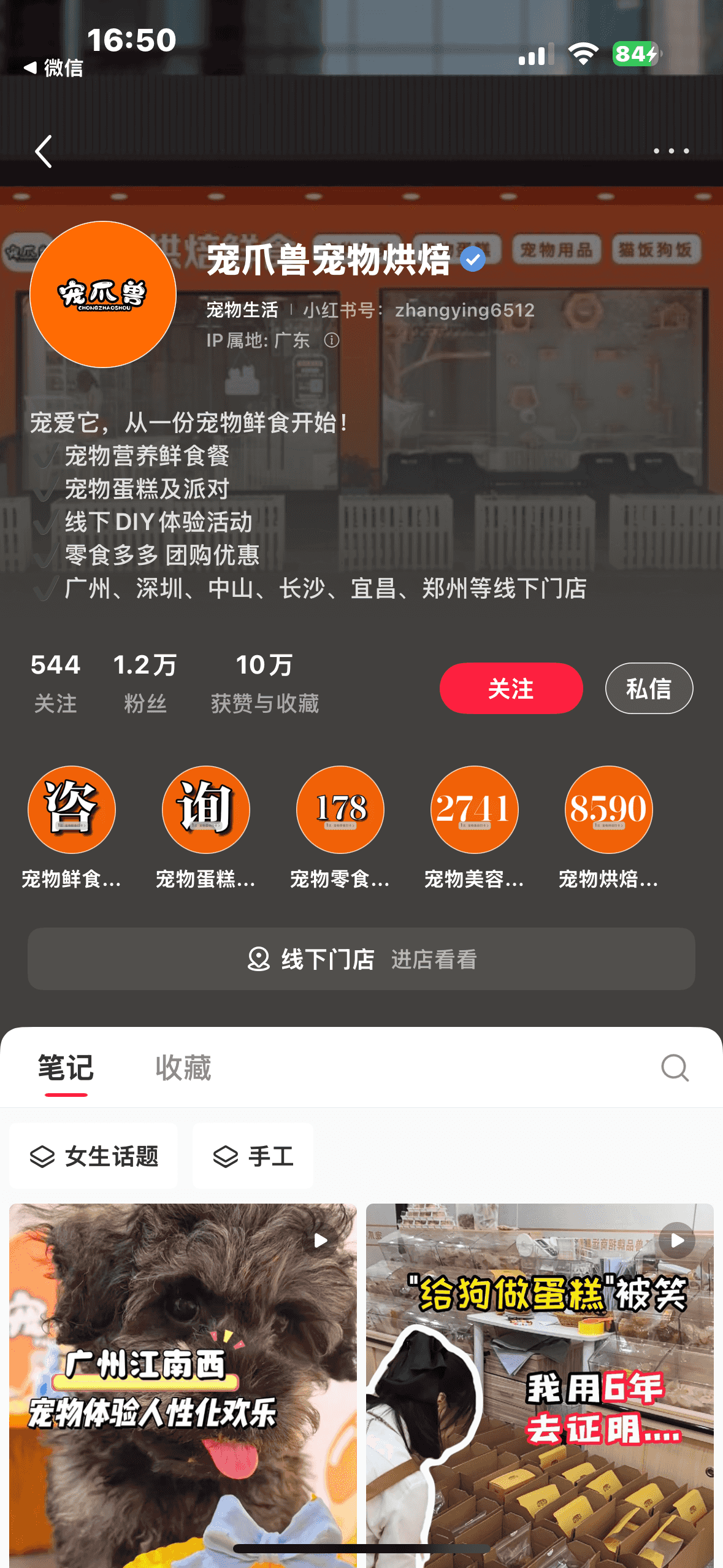Go back using the top-left arrow
The image size is (723, 1568).
coord(44,152)
